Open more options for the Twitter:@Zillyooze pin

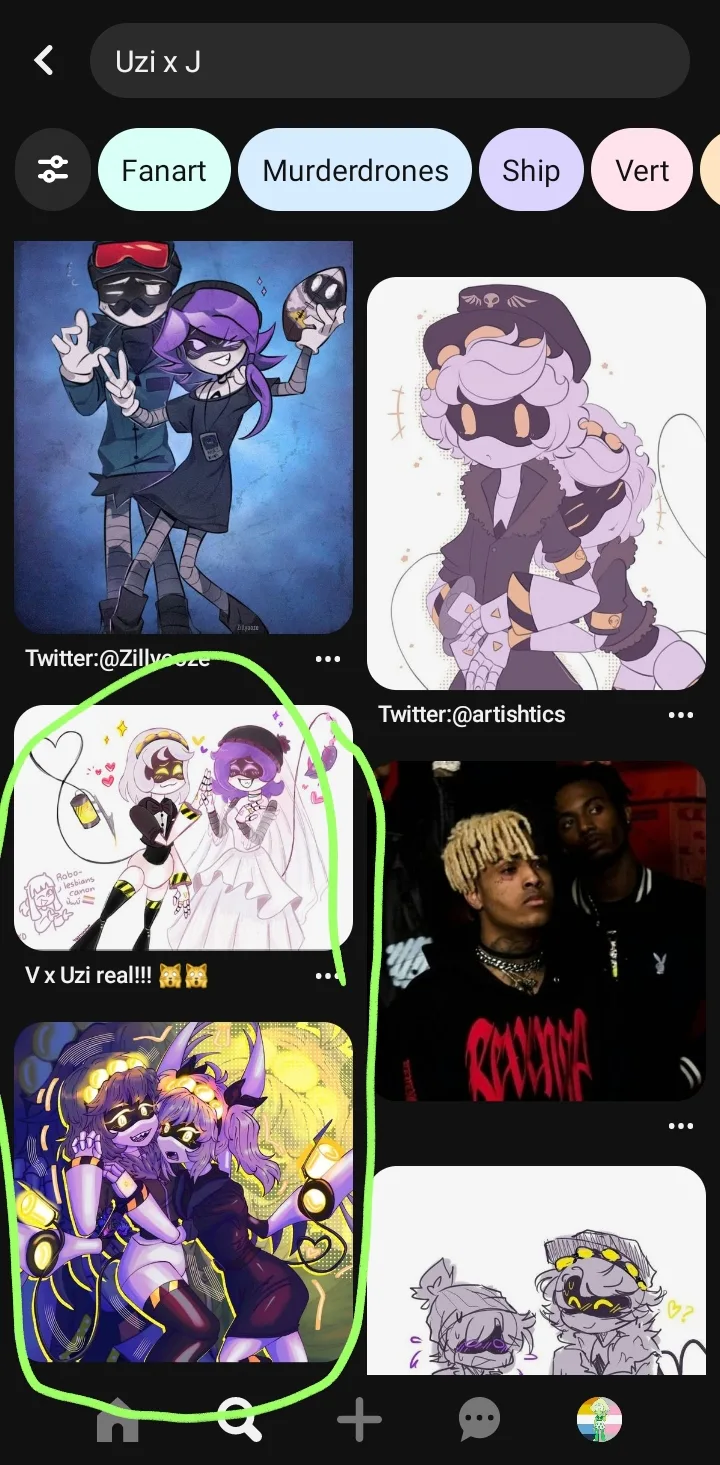pyautogui.click(x=328, y=659)
